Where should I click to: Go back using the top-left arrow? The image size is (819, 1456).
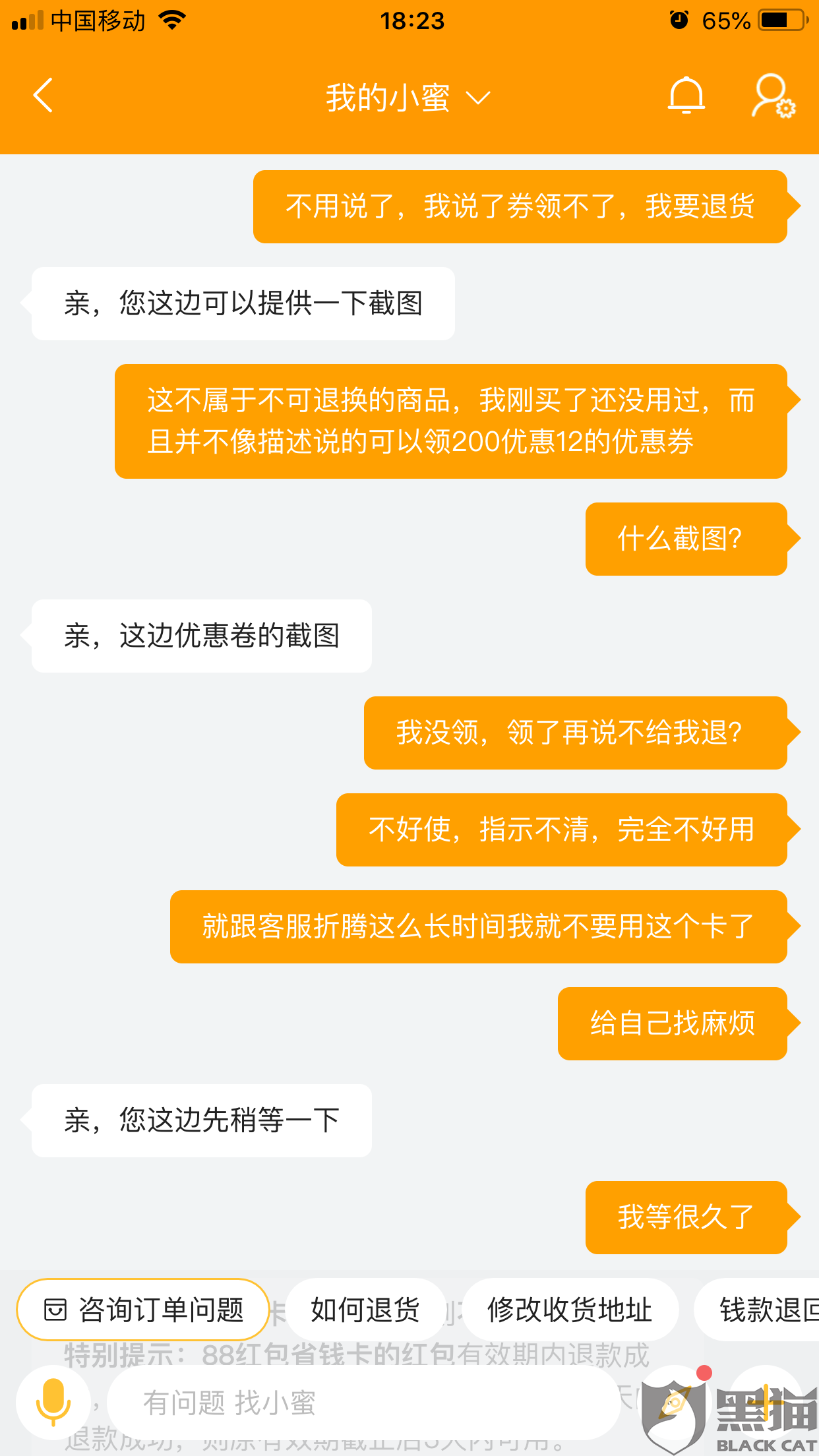point(44,96)
